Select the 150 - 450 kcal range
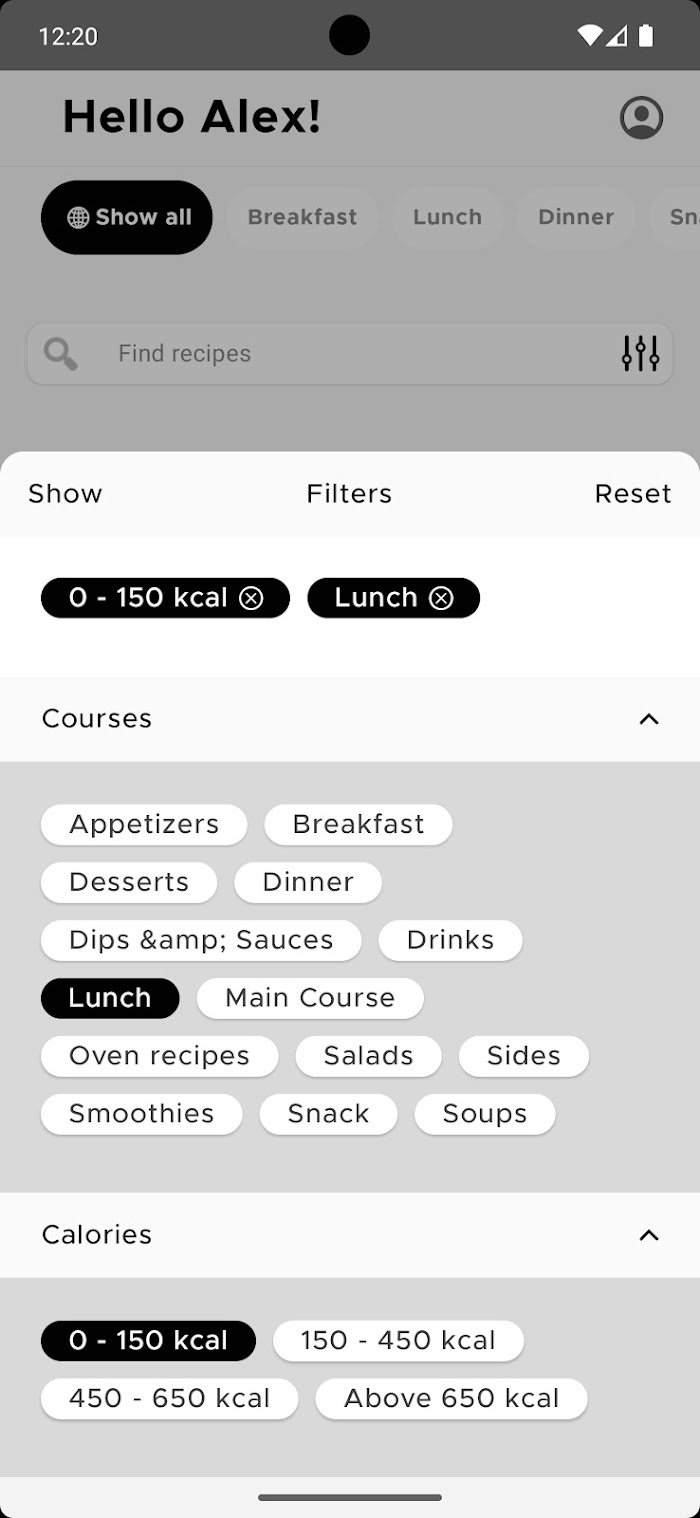This screenshot has height=1518, width=700. [398, 1341]
